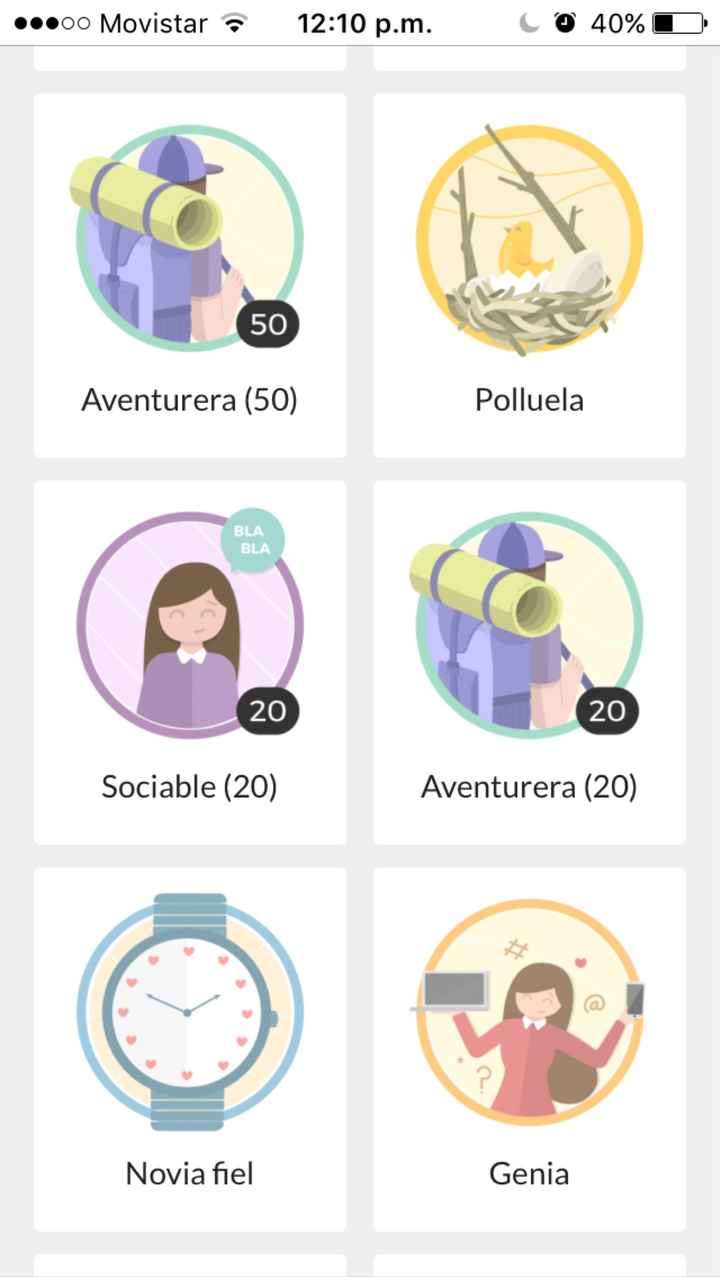Tap the BLA BLA speech bubble
Viewport: 720px width, 1277px height.
pyautogui.click(x=253, y=540)
